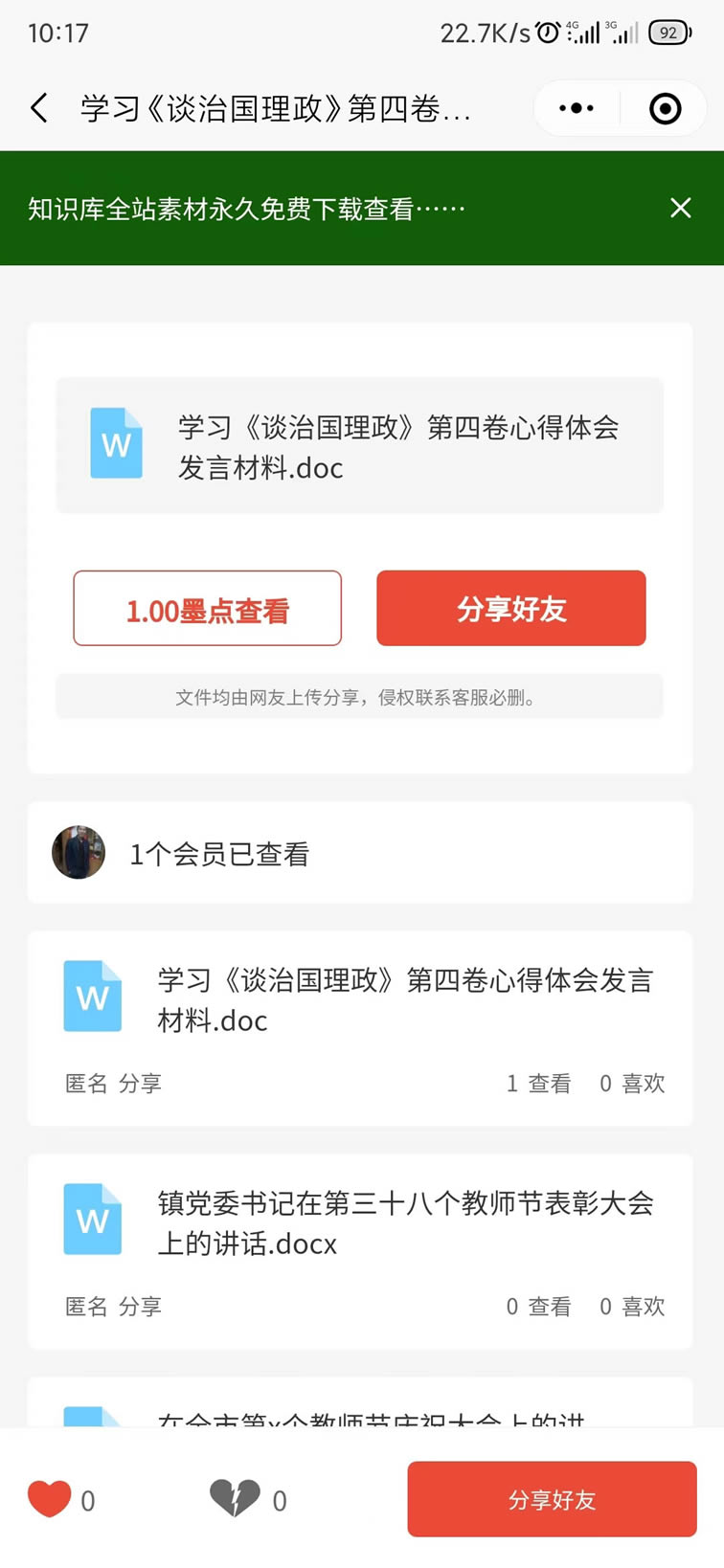Open the mini-program three-dot menu
The image size is (724, 1568).
[577, 108]
